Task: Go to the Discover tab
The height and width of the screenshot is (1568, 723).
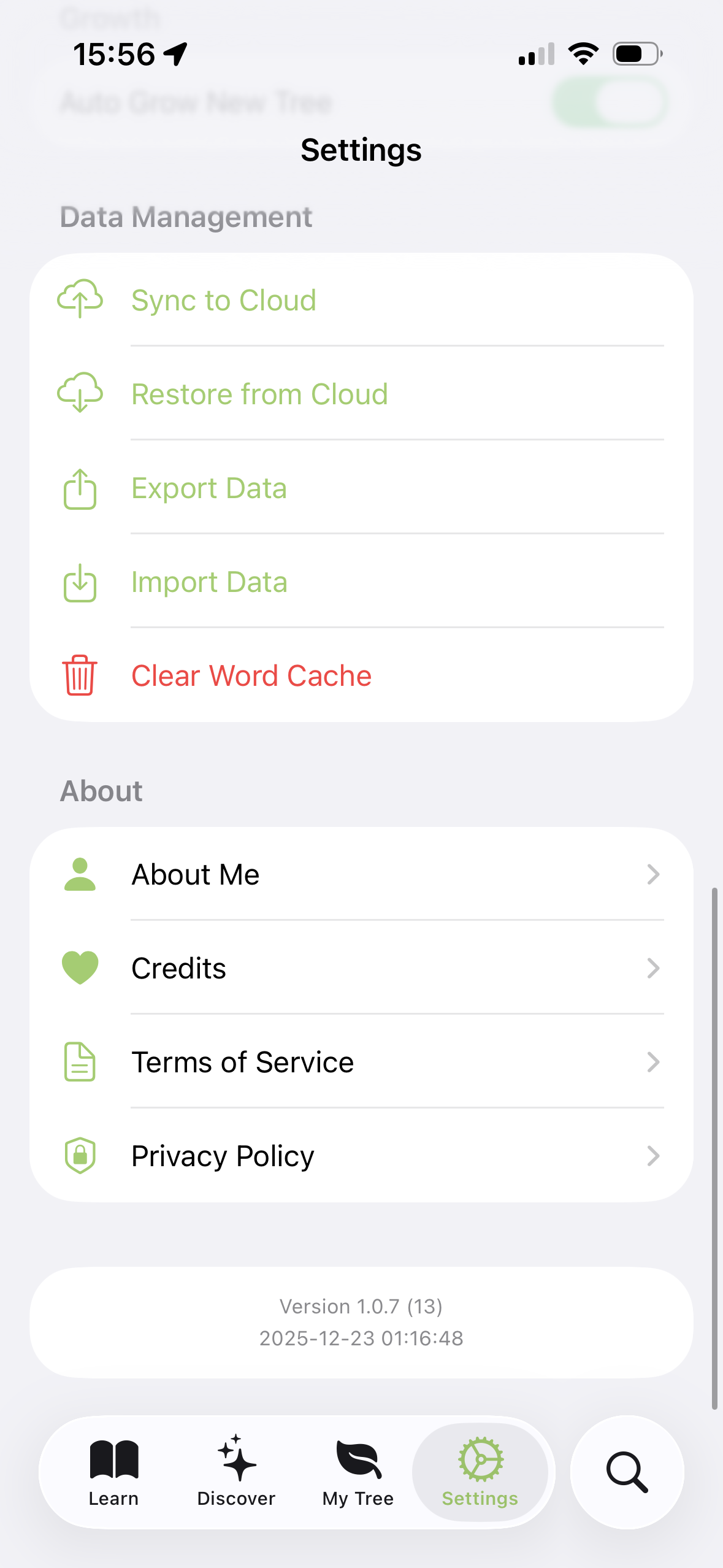Action: [236, 1472]
